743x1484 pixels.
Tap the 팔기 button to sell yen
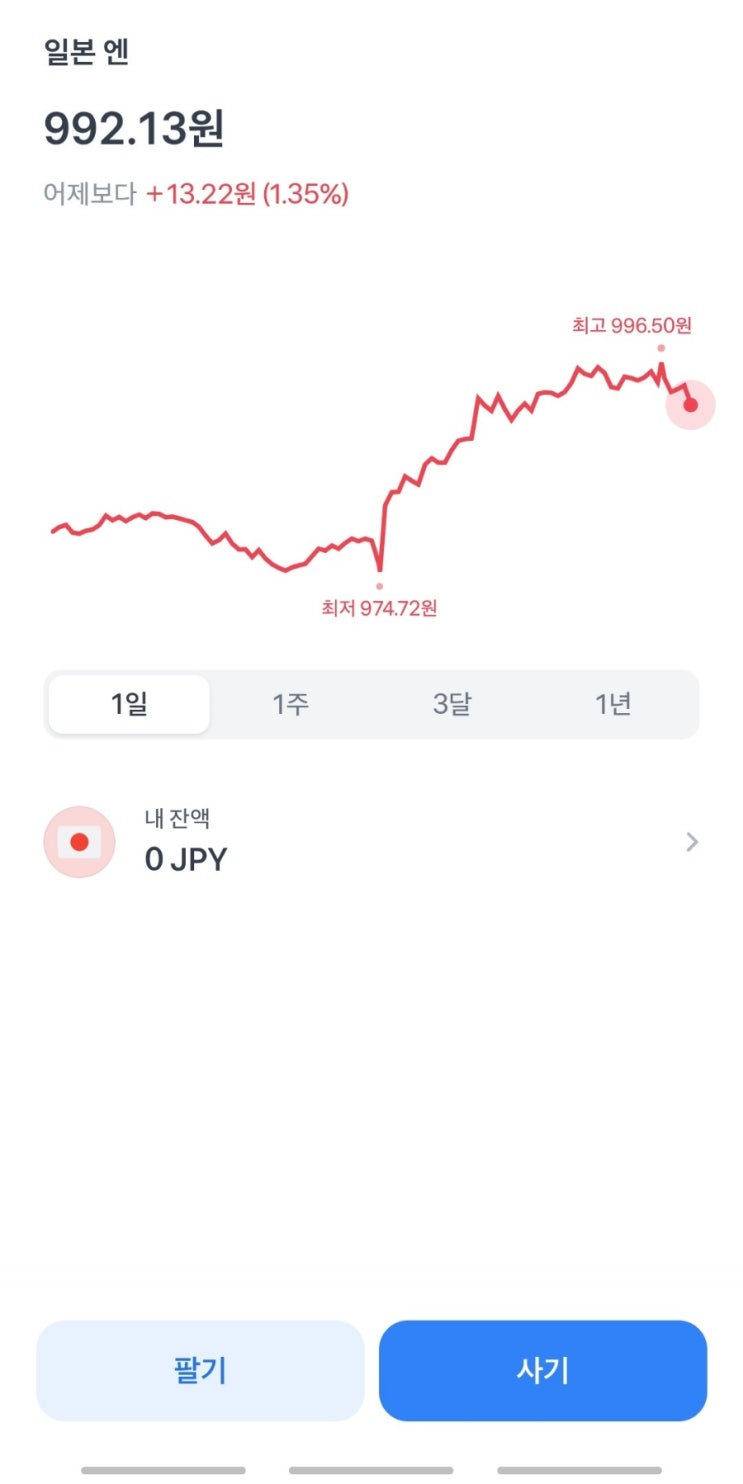pos(200,1370)
